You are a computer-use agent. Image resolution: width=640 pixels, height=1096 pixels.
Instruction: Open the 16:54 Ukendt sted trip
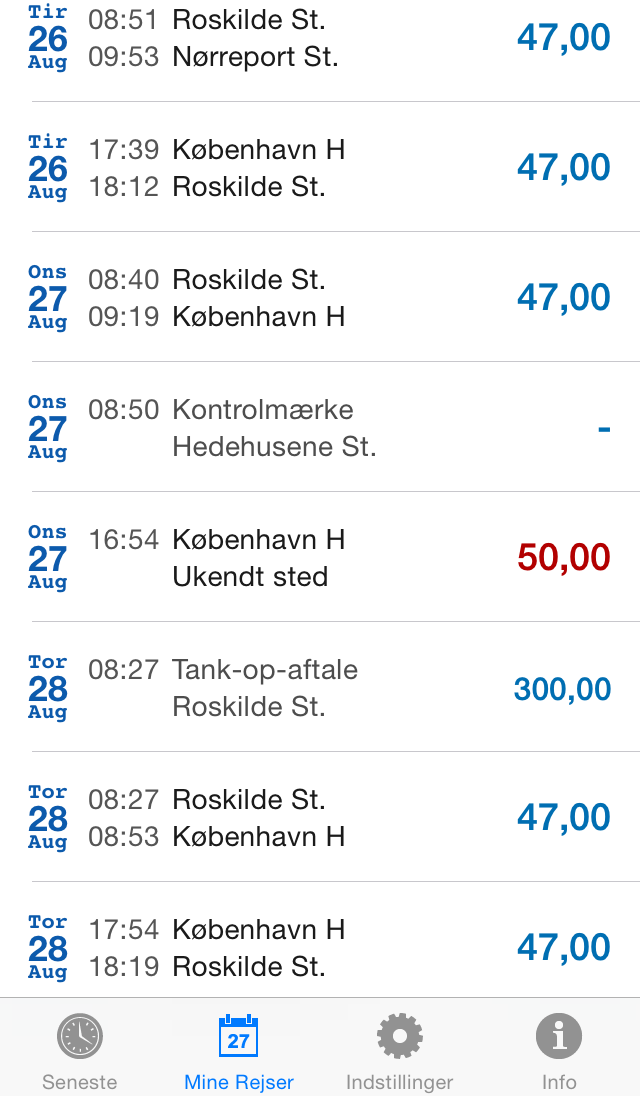[320, 557]
